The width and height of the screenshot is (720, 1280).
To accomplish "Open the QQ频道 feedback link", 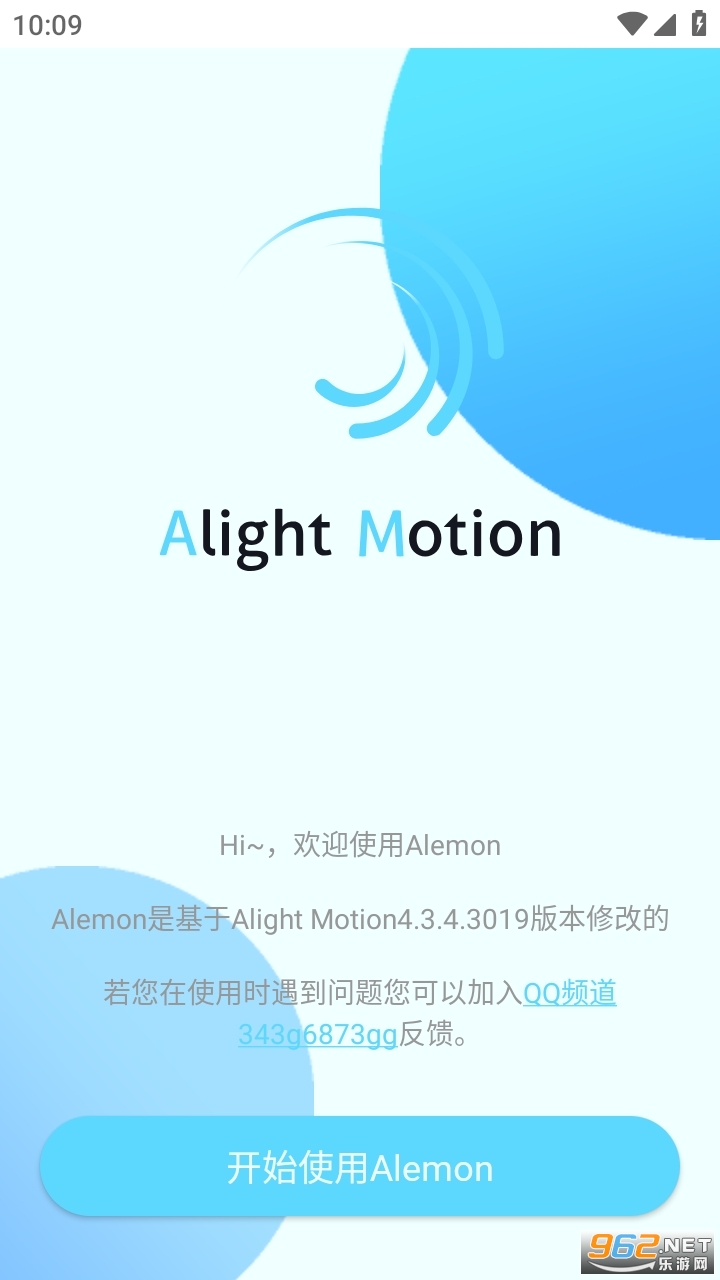I will (570, 993).
